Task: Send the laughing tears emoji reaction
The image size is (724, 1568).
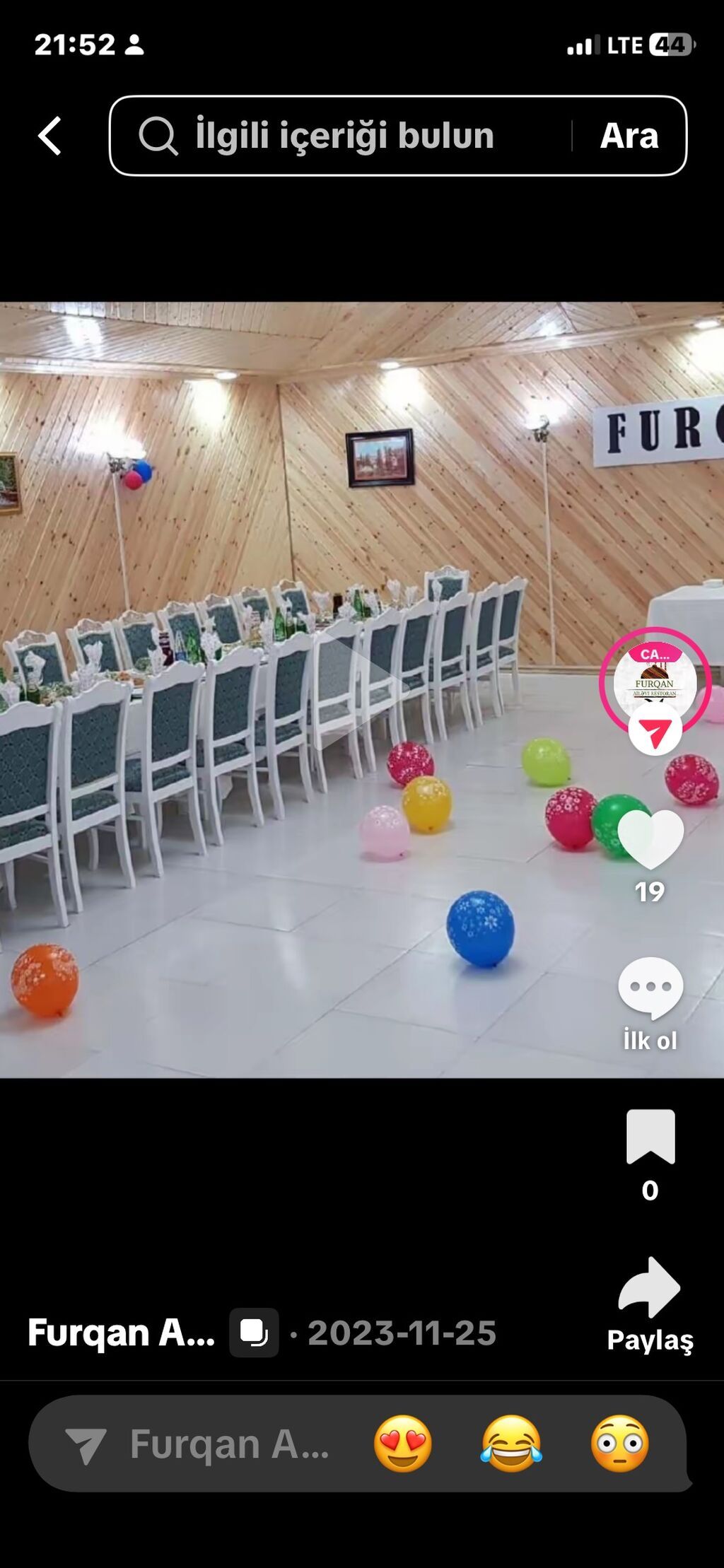Action: pos(511,1444)
